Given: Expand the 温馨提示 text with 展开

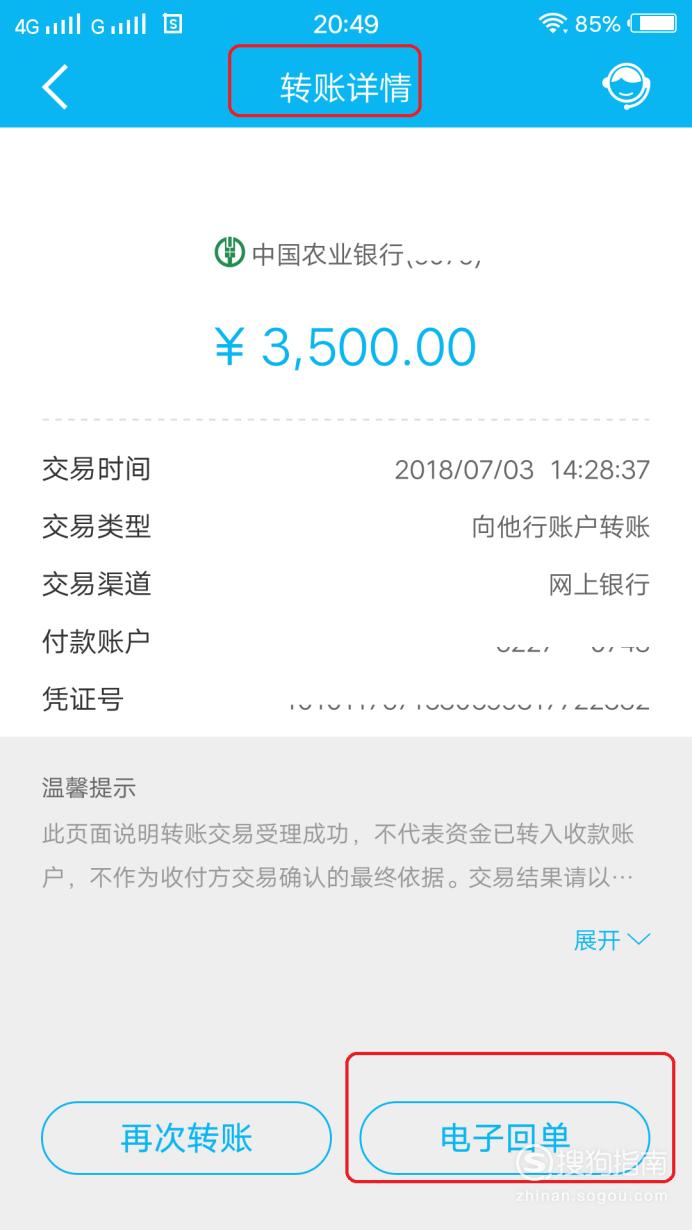Looking at the screenshot, I should pyautogui.click(x=611, y=940).
